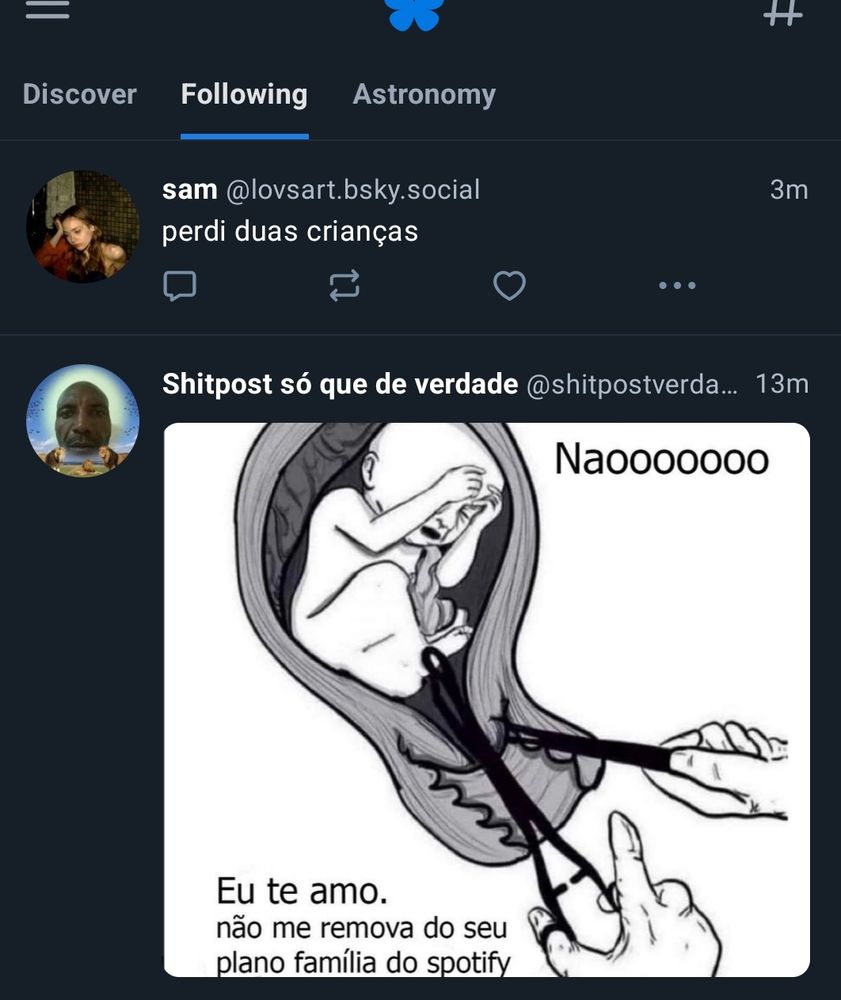Open the Spotify meme image full screen
Screen dimensions: 841x1000
(486, 700)
